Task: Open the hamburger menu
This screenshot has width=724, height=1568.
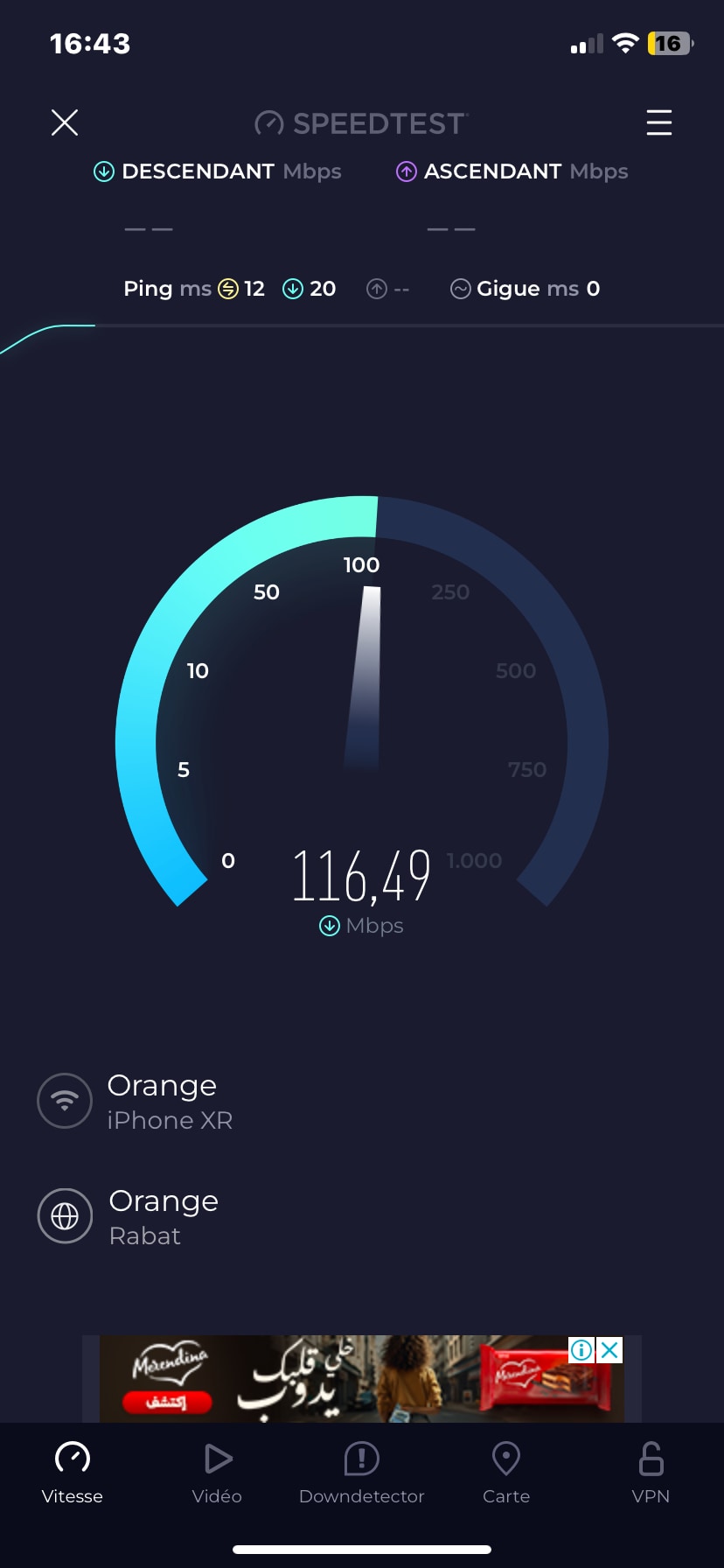Action: pyautogui.click(x=659, y=122)
